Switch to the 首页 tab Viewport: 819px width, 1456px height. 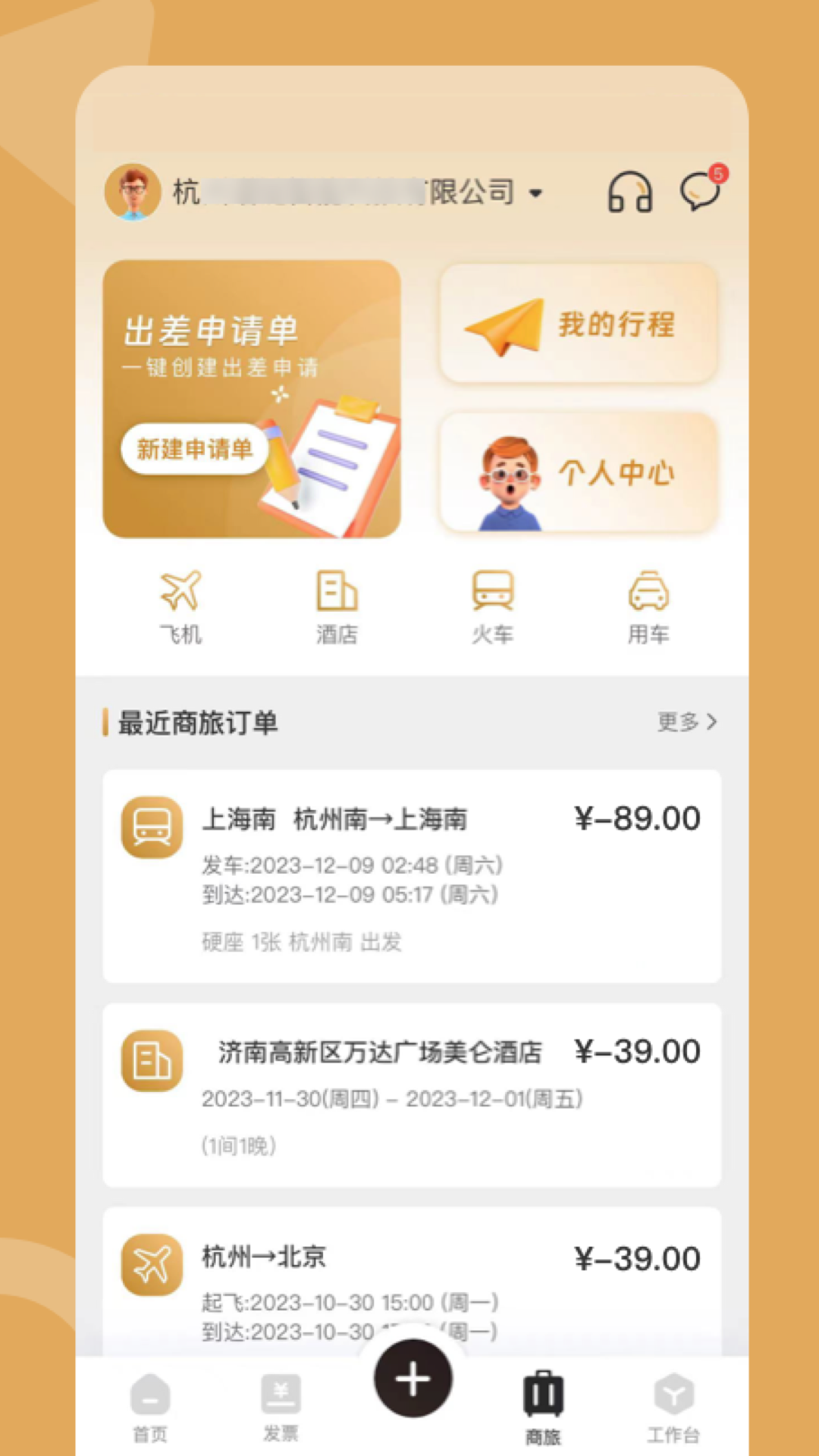150,1407
